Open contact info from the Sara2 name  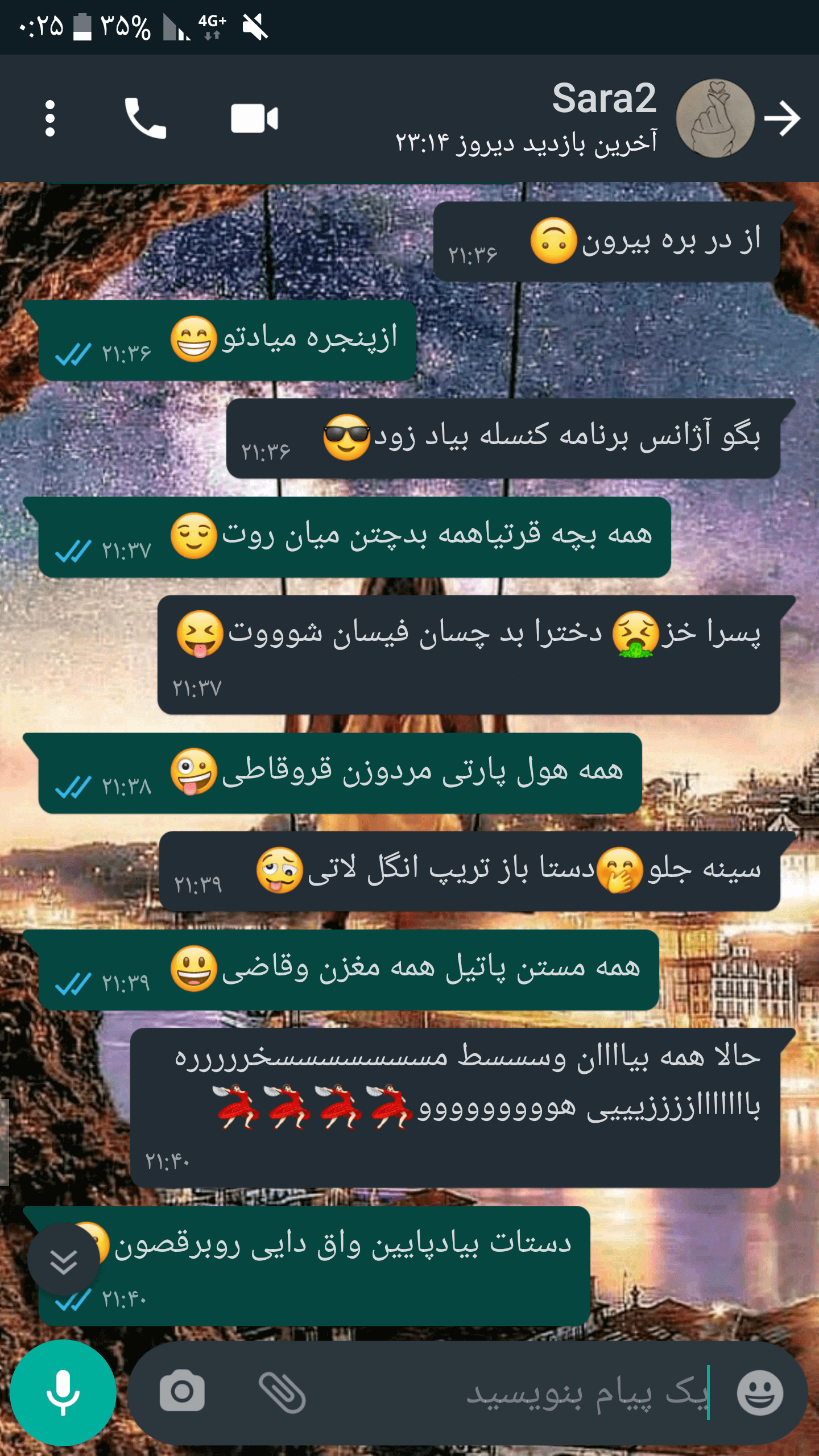(x=603, y=99)
